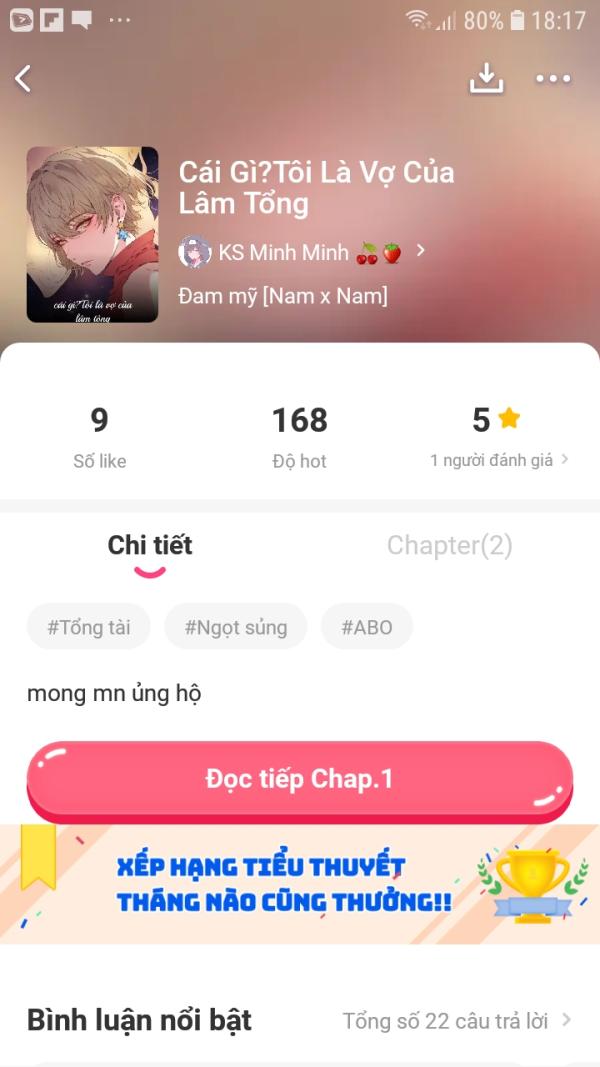This screenshot has width=600, height=1067.
Task: Tap Đọc tiếp Chap.1 to continue reading
Action: coord(299,779)
